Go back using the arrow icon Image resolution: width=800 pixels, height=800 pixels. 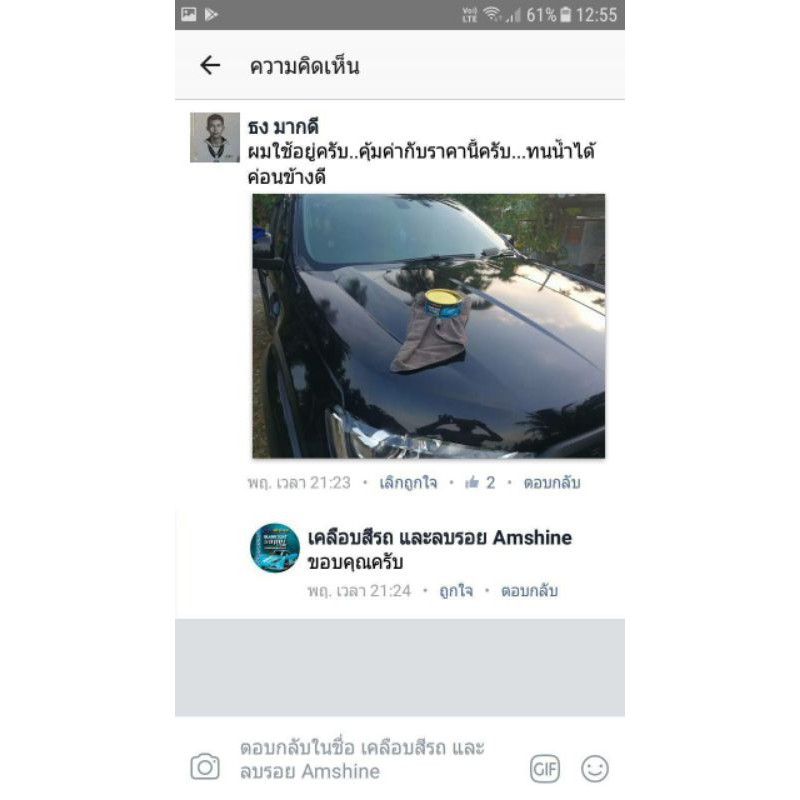[x=210, y=66]
